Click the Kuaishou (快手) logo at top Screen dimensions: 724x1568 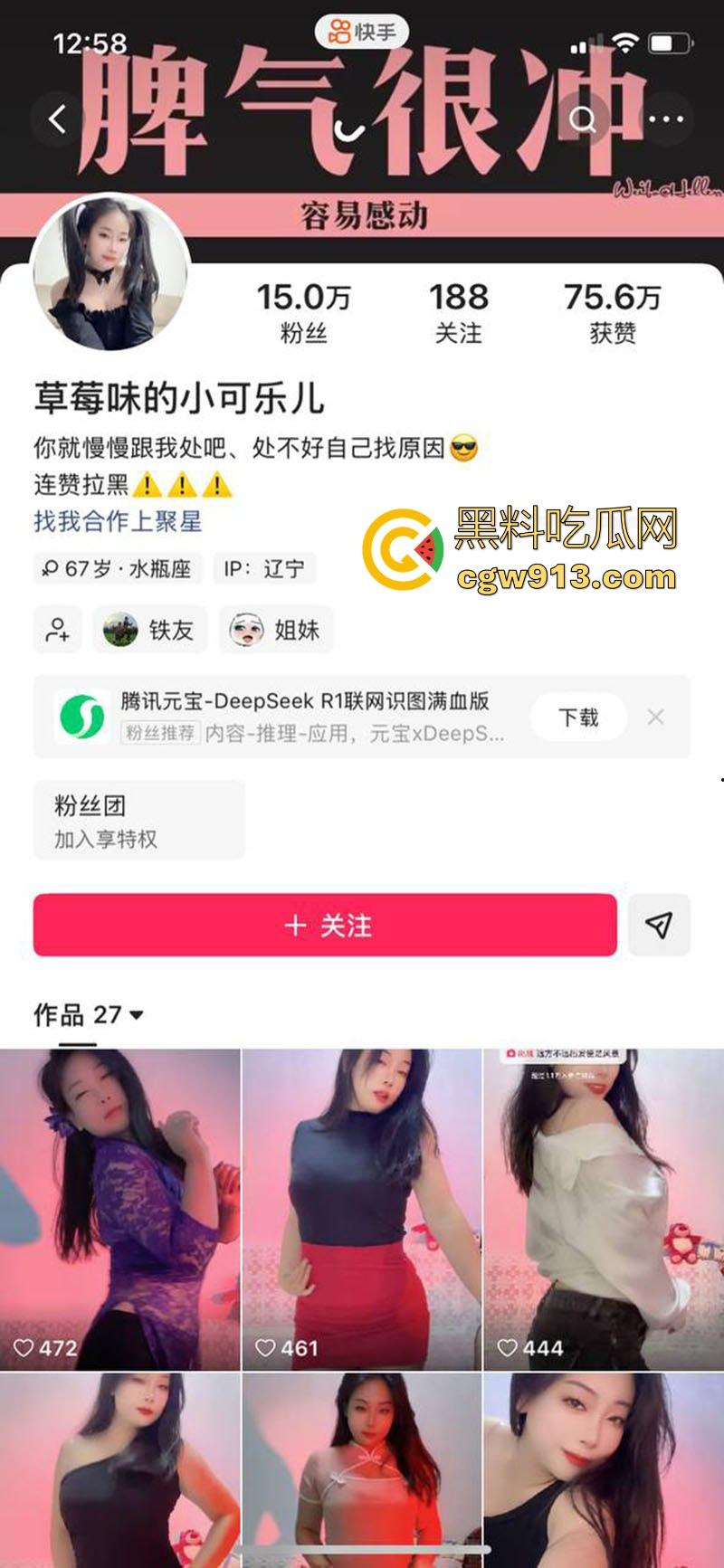(362, 30)
